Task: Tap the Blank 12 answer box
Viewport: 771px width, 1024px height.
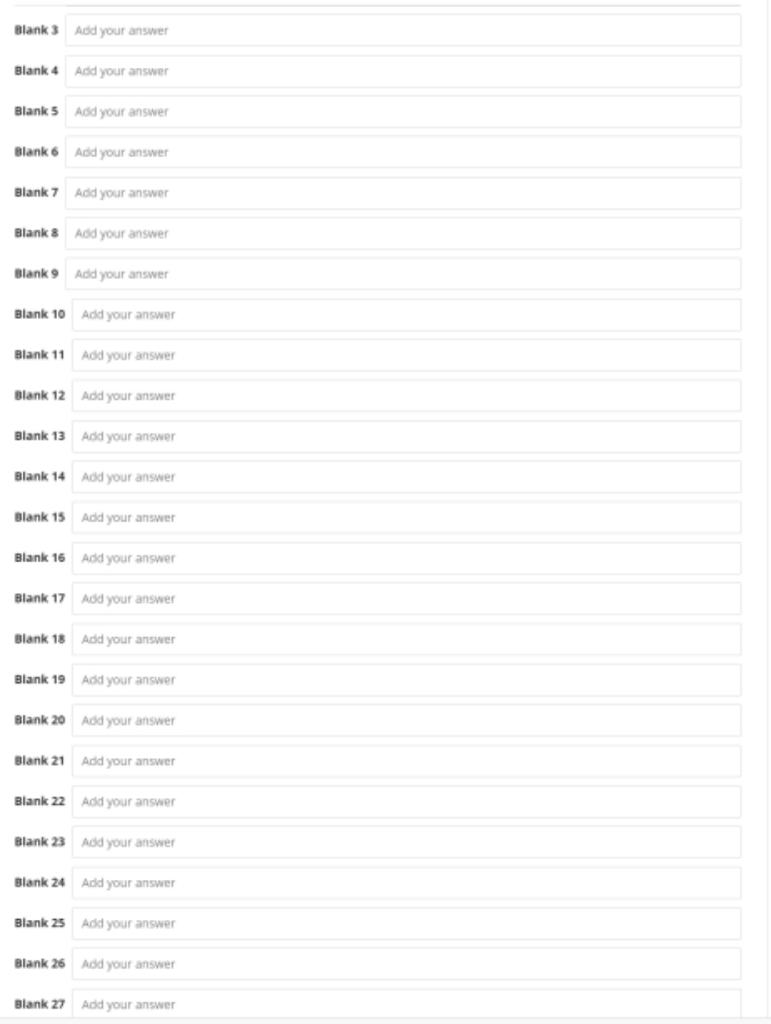Action: (406, 395)
